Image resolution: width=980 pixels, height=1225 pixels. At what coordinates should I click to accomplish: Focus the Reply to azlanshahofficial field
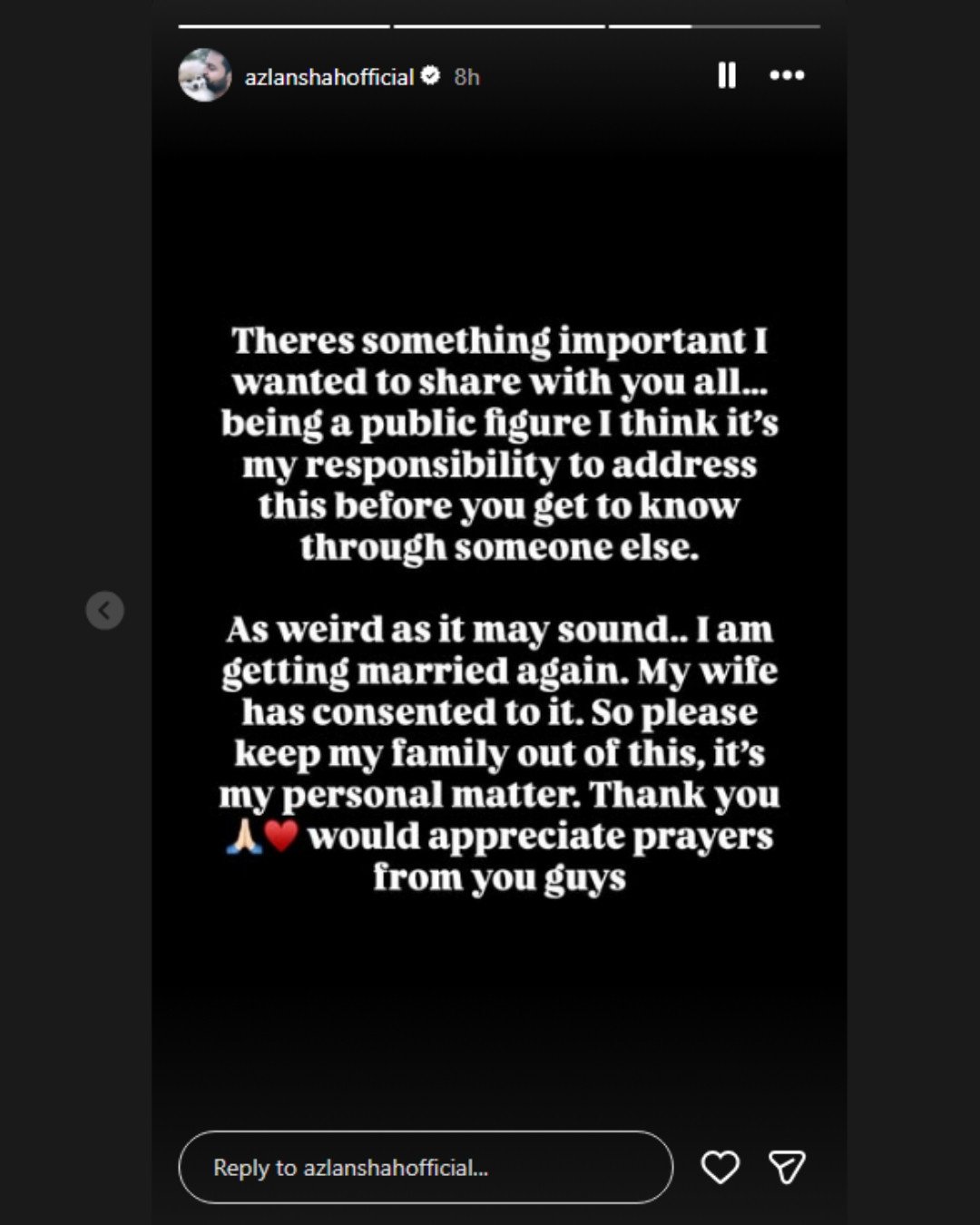[x=425, y=1167]
